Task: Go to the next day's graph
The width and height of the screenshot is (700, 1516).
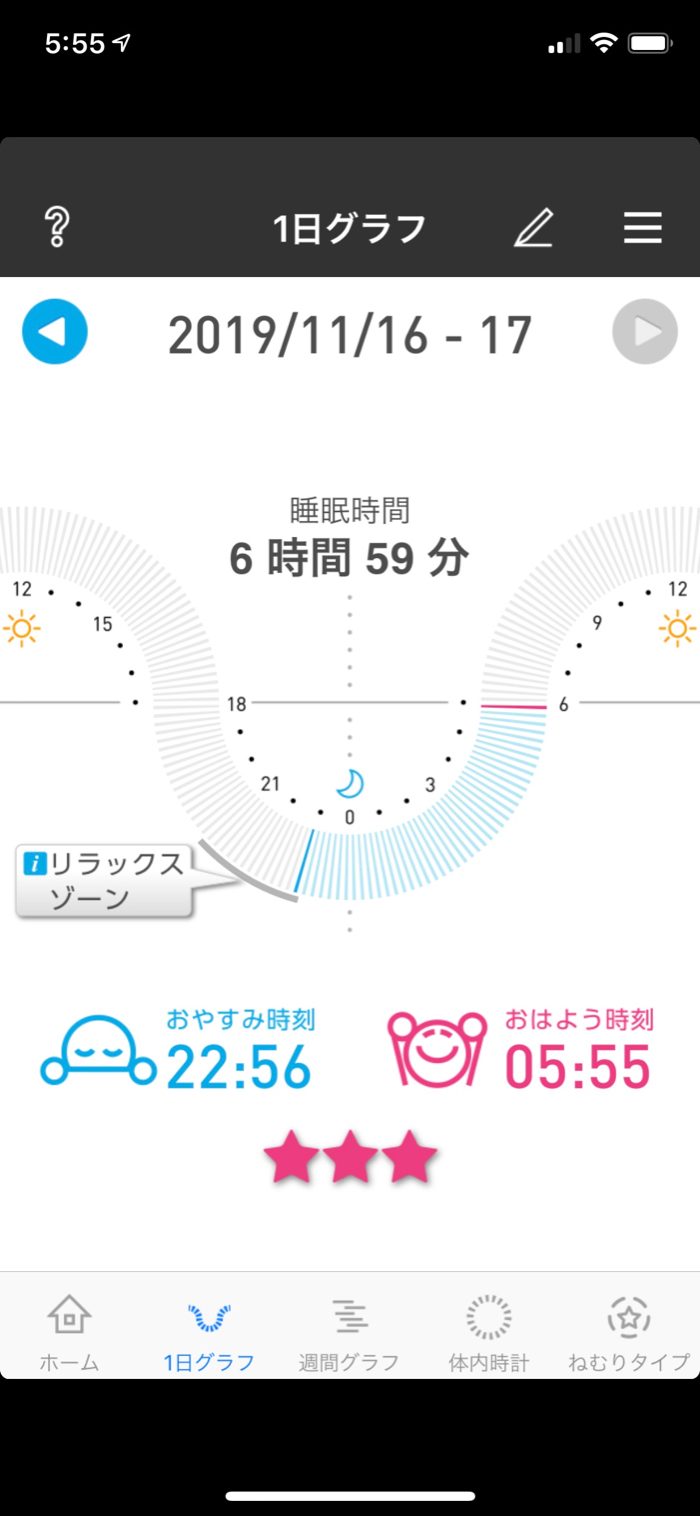Action: click(x=645, y=332)
